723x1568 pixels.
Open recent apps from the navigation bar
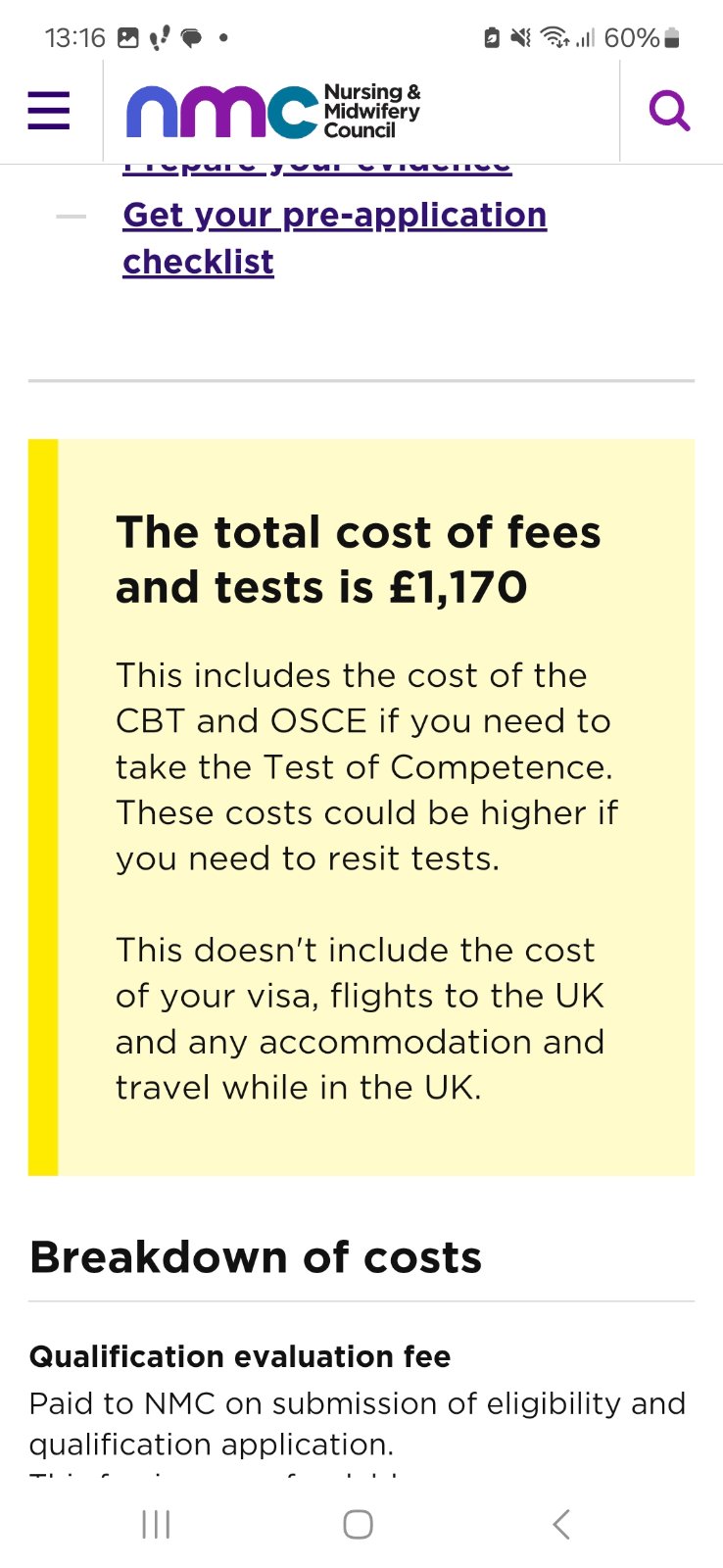click(156, 1524)
